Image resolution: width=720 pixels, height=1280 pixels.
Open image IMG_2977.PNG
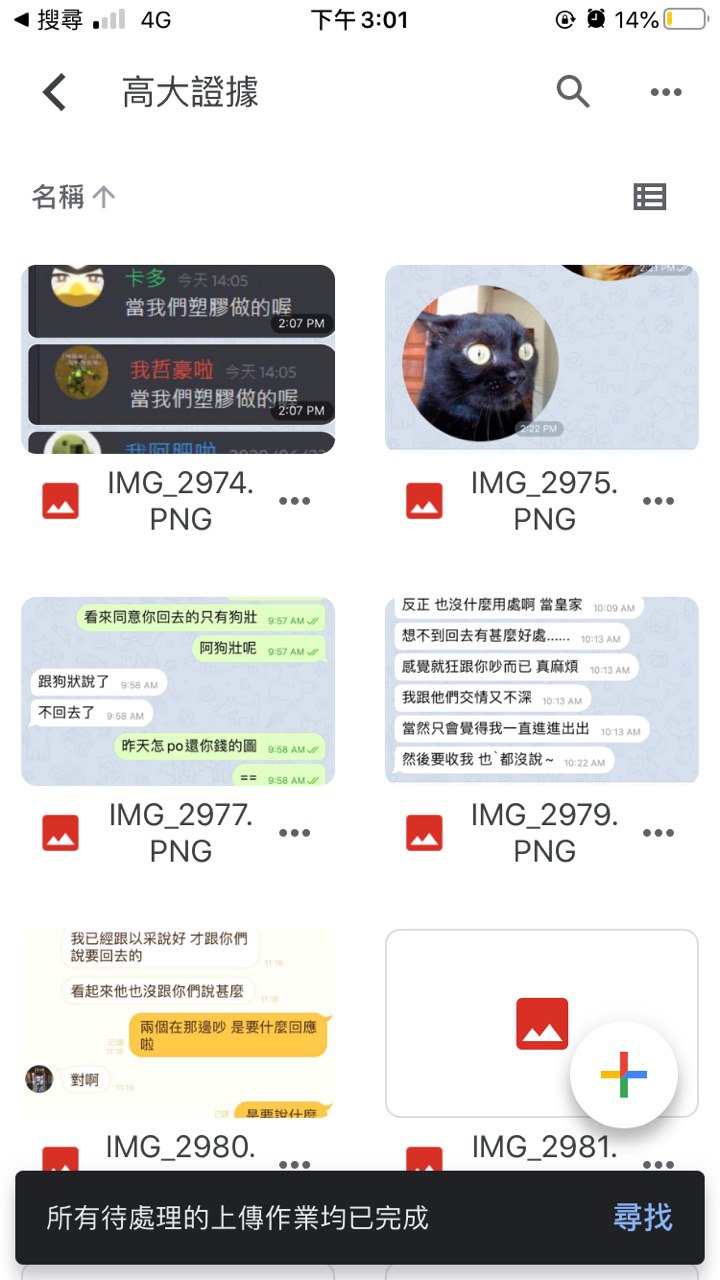178,691
